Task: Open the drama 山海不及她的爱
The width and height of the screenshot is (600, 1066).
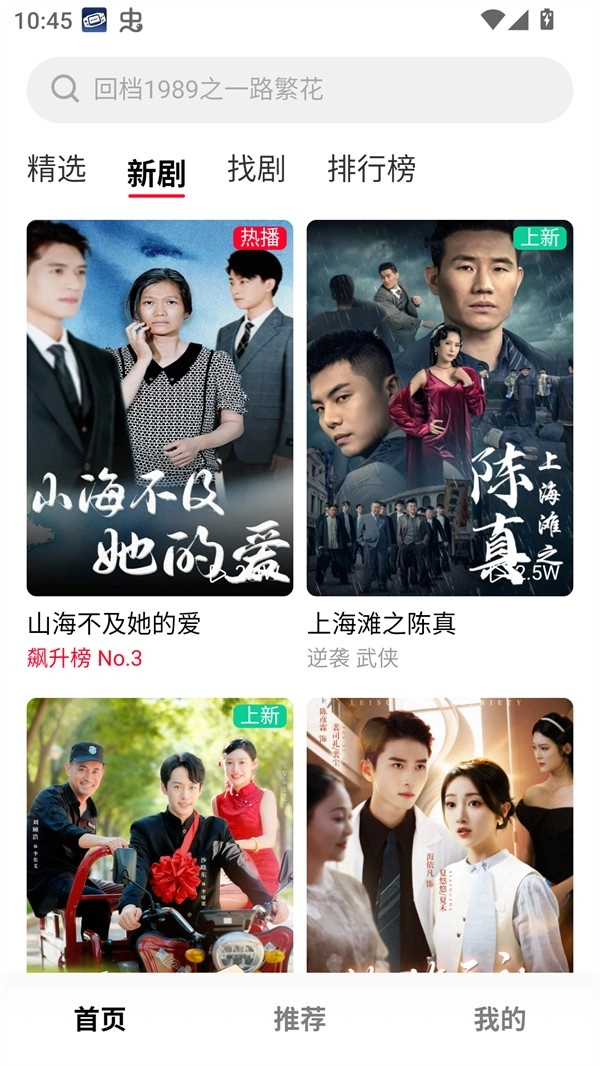Action: 160,408
